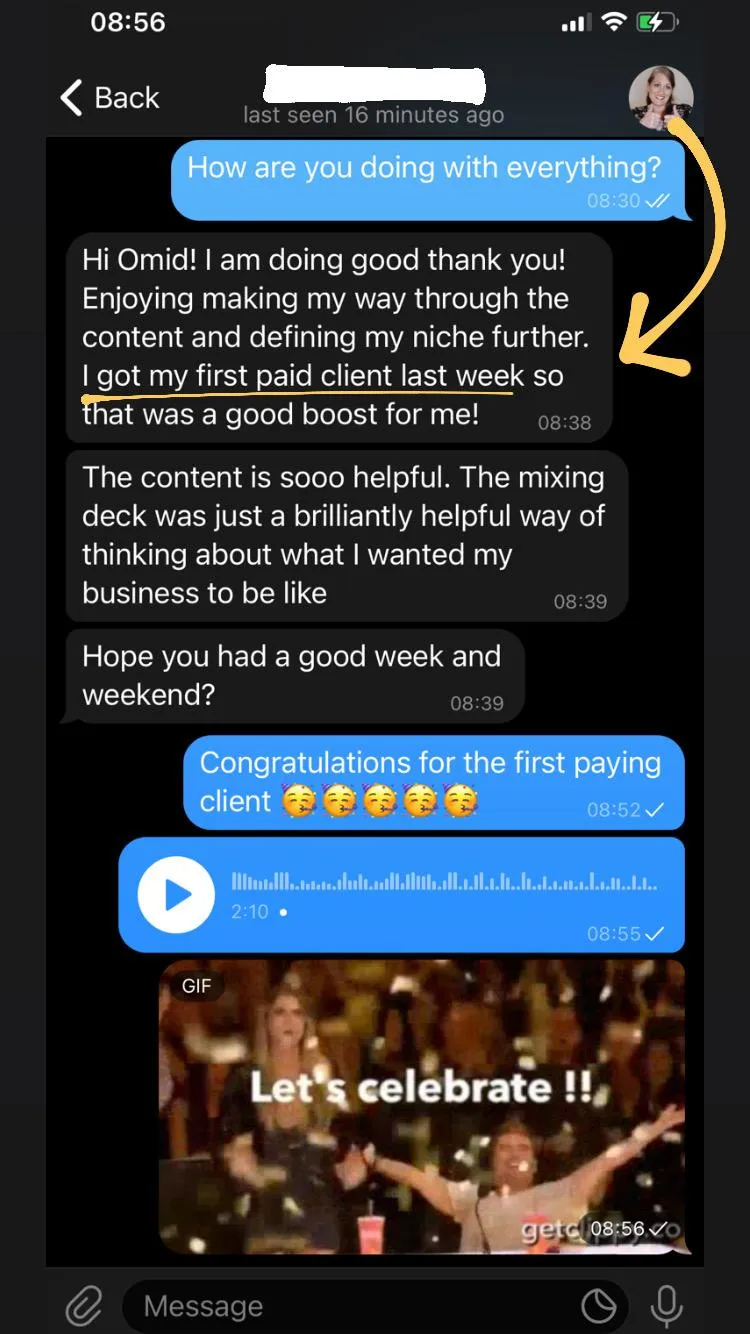Go back to the chat list
This screenshot has width=750, height=1334.
click(x=109, y=98)
